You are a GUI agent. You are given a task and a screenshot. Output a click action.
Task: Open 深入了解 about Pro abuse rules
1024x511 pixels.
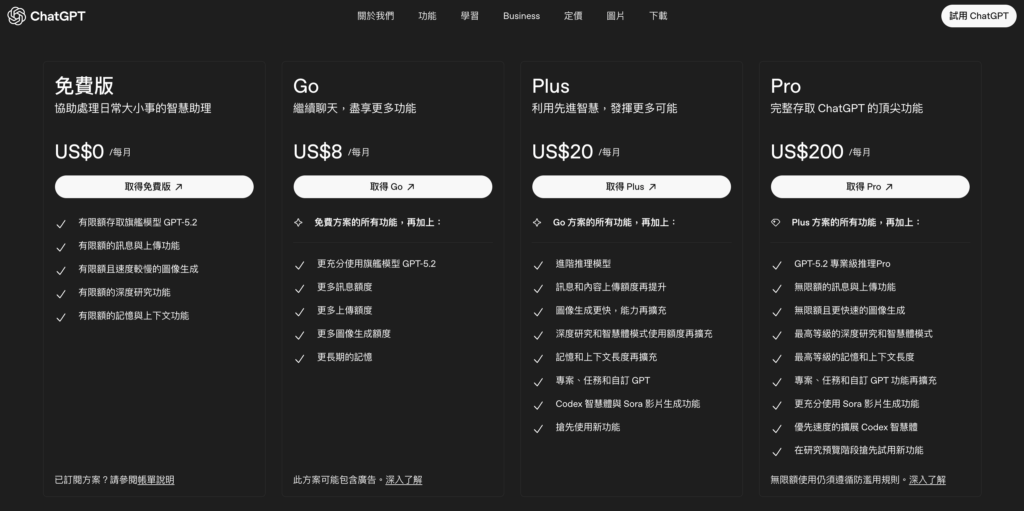[927, 480]
